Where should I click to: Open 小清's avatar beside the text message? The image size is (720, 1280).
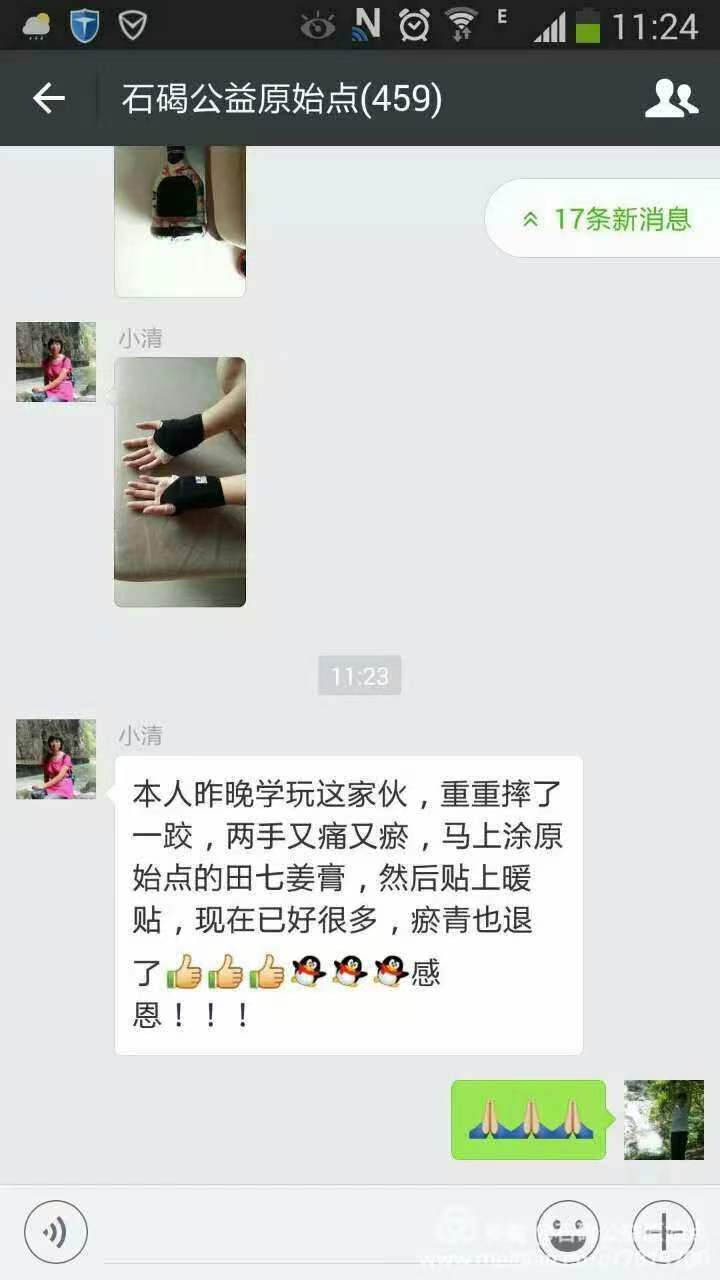click(x=56, y=758)
